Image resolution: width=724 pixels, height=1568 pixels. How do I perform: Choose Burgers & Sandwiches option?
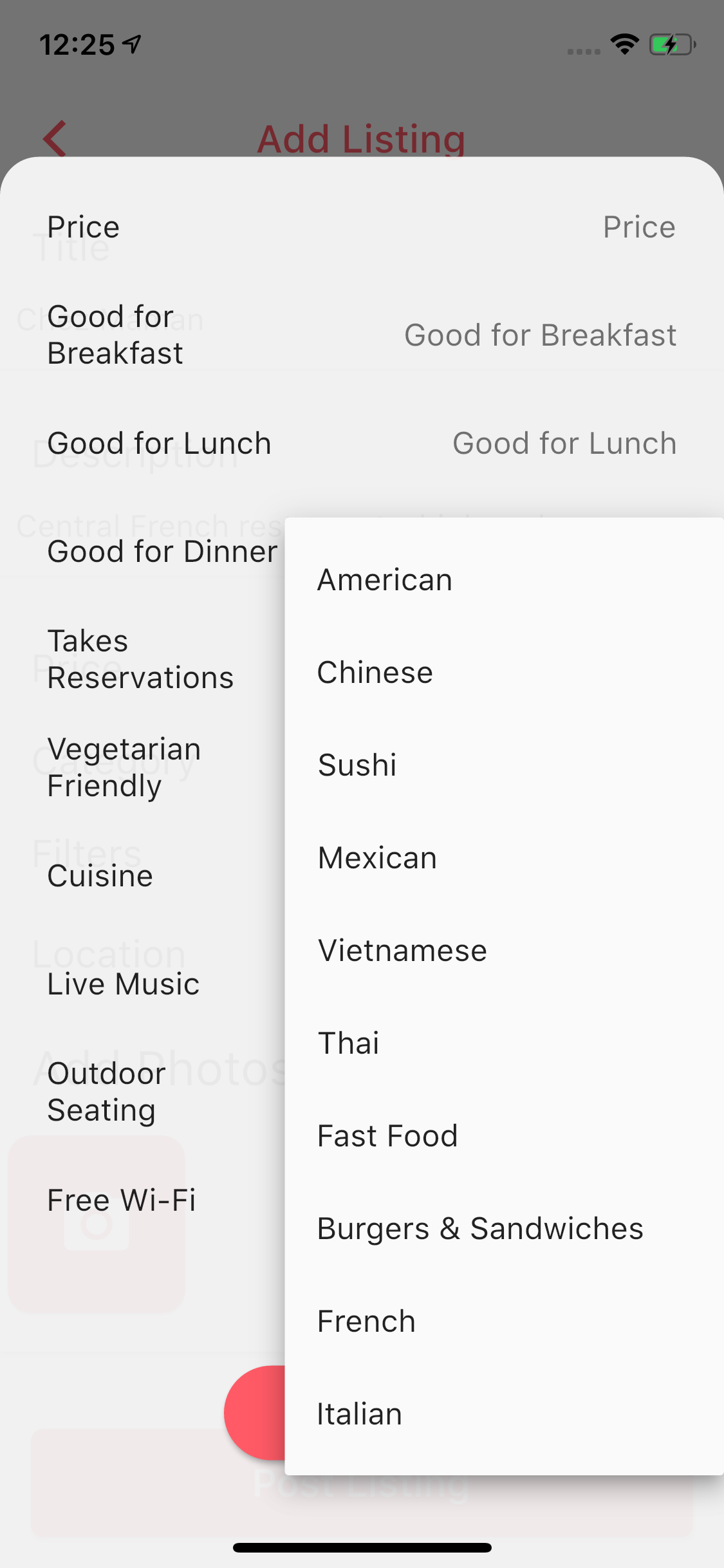point(480,1229)
